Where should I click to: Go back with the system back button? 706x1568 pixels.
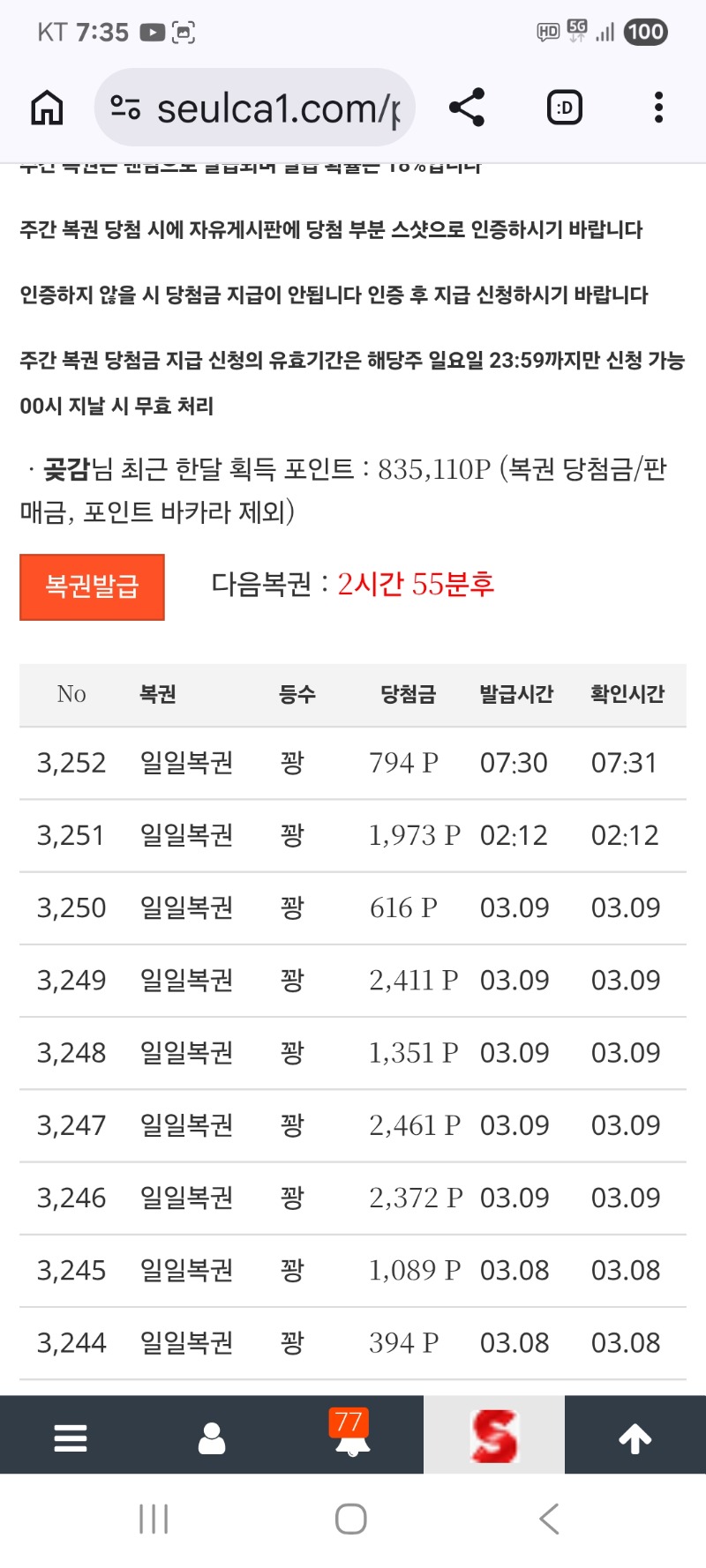(x=549, y=1519)
